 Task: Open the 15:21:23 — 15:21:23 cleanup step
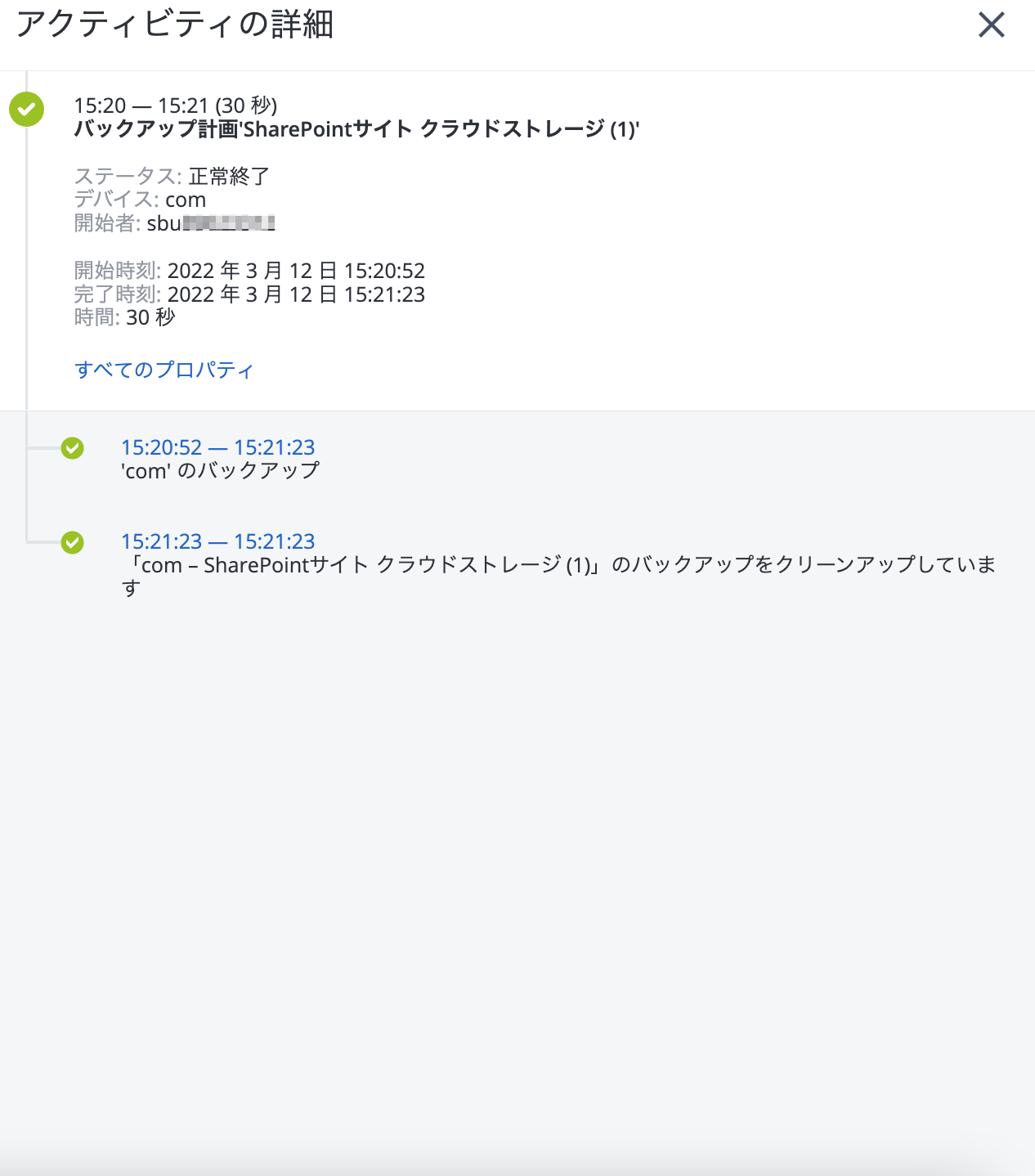217,541
